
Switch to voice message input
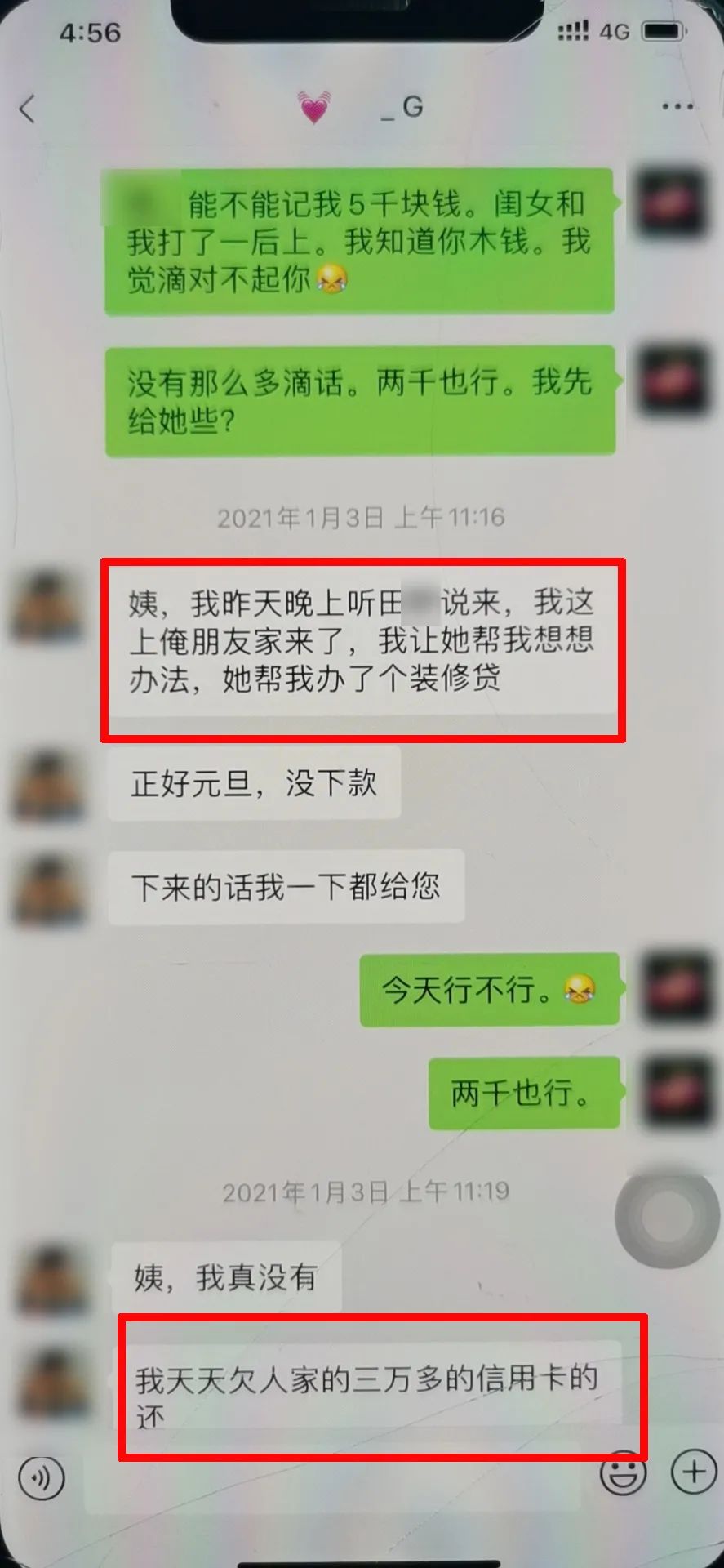tap(41, 1477)
